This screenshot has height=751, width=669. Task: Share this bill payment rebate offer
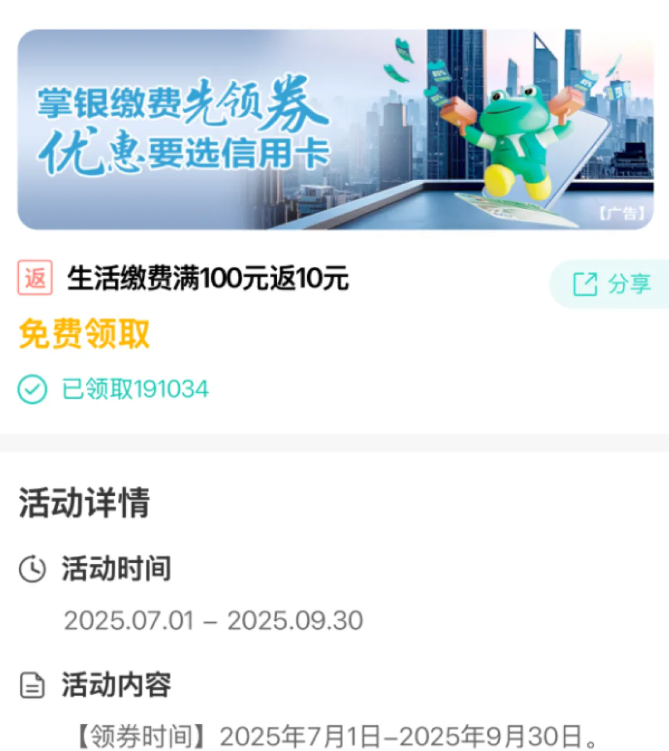[x=611, y=284]
